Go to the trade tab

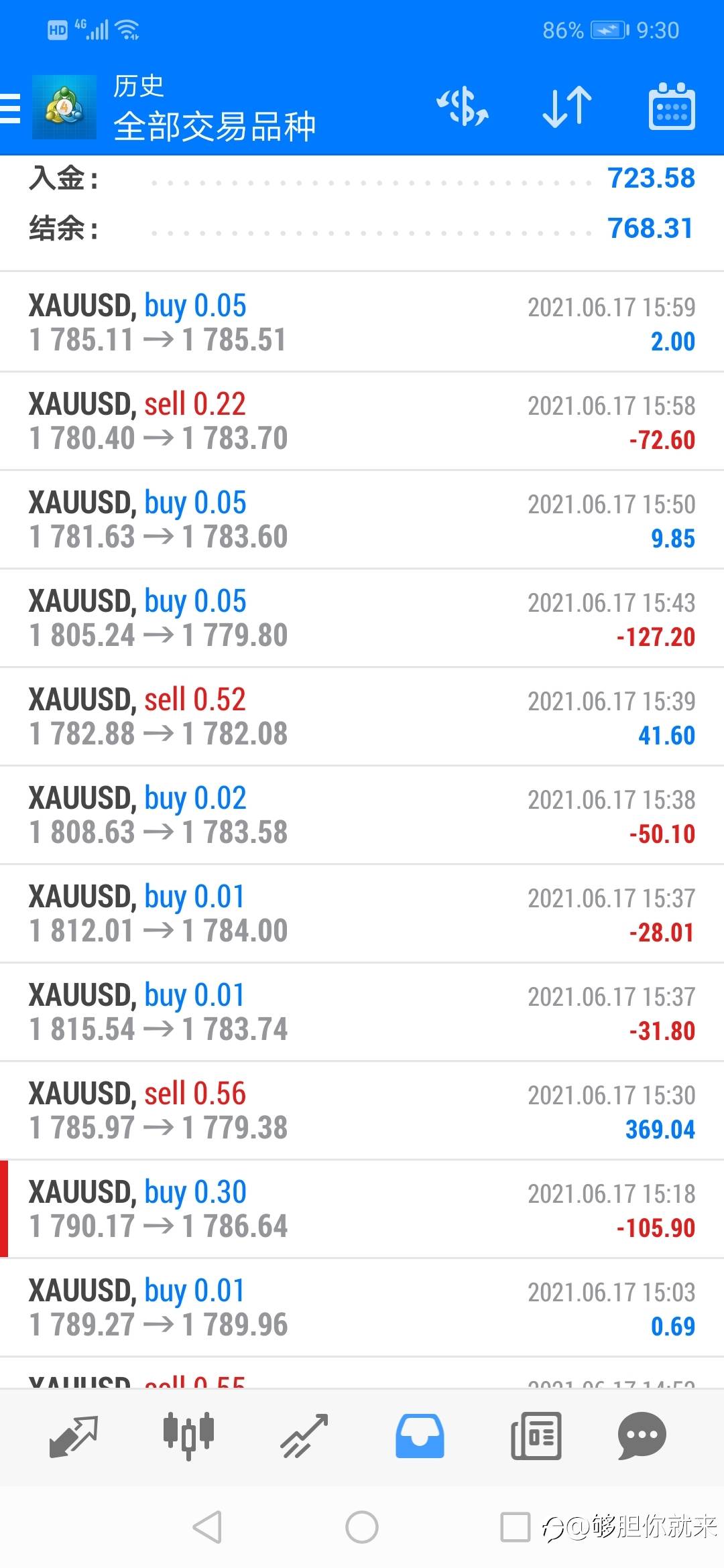coord(304,1436)
